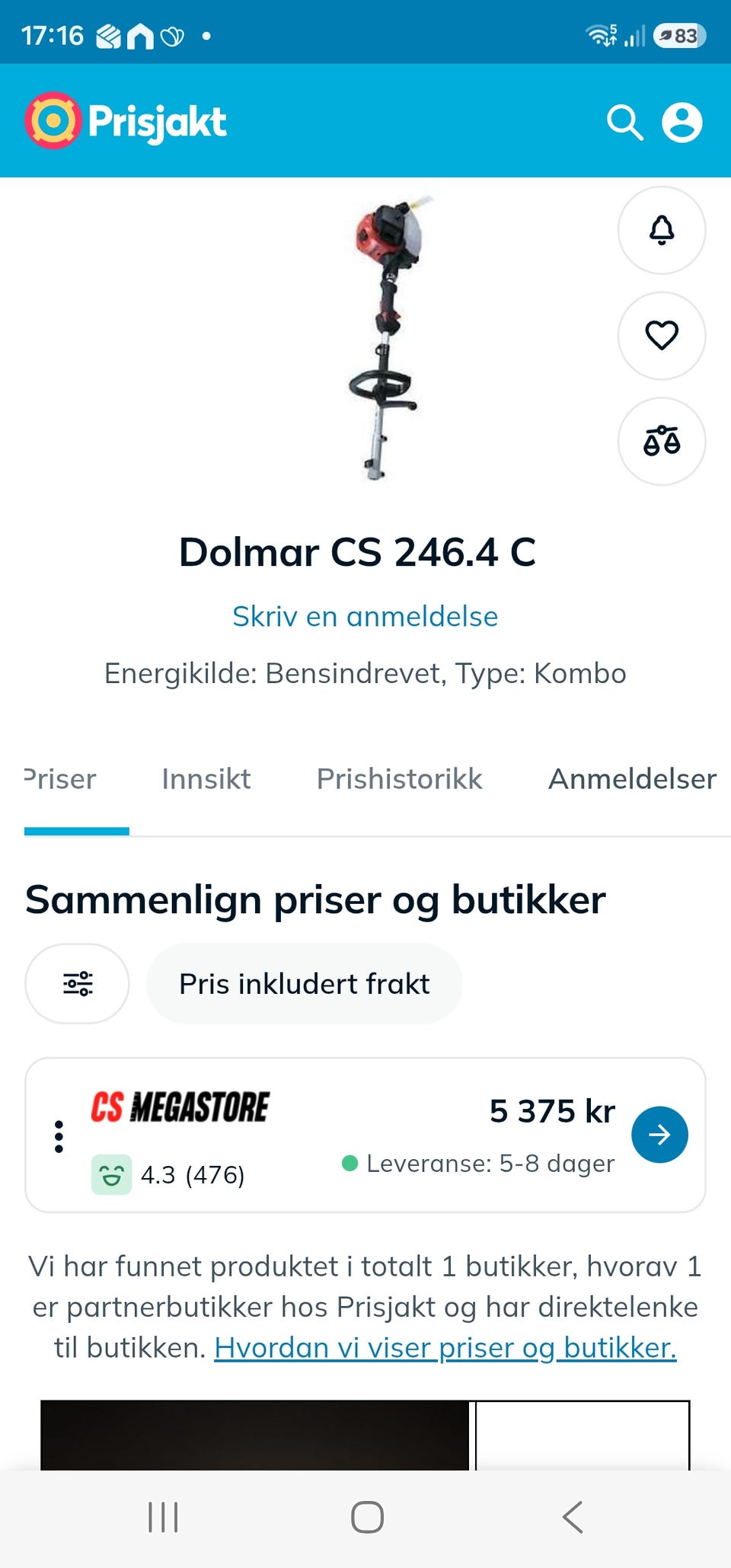Switch to the Innsikt tab
Screen dimensions: 731x1568
click(x=206, y=779)
